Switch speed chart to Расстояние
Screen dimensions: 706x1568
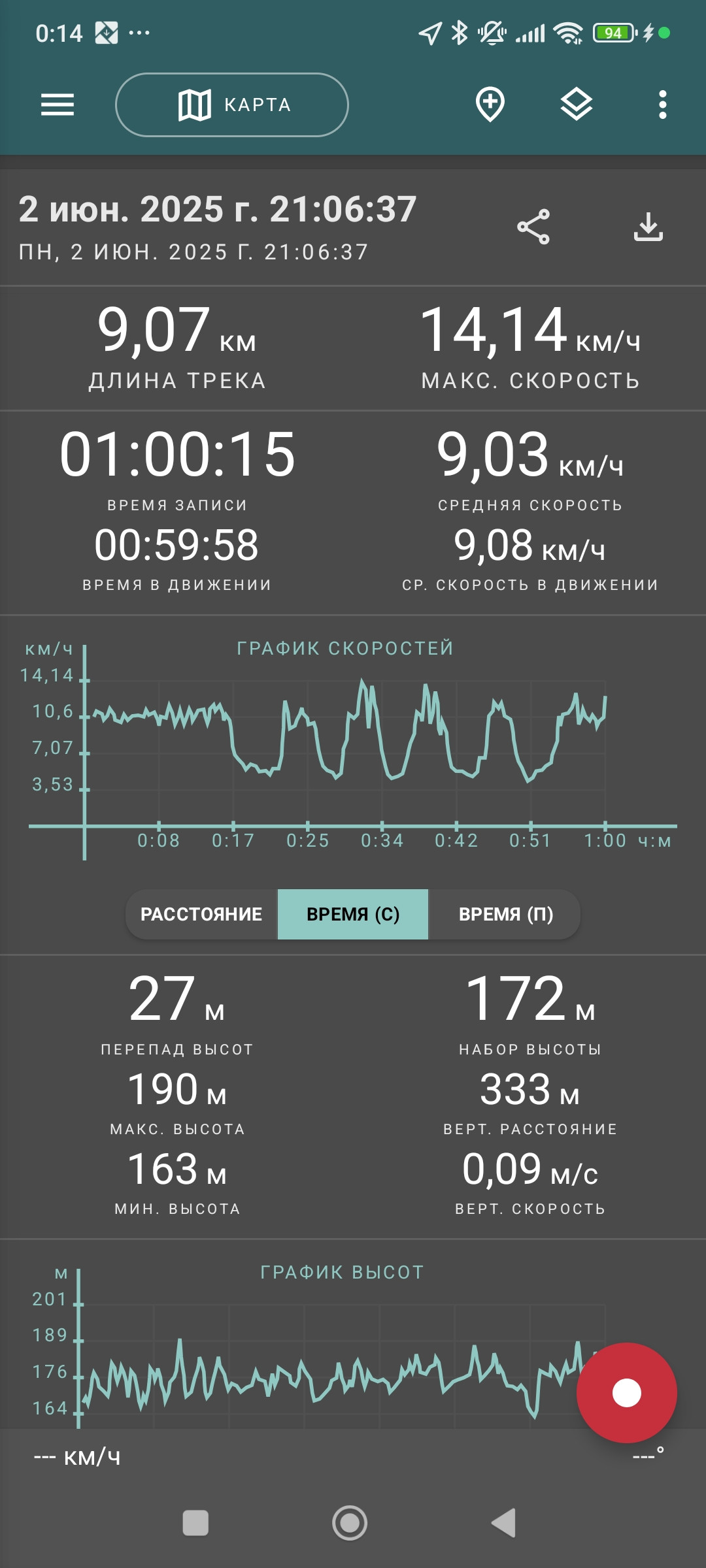[x=201, y=914]
